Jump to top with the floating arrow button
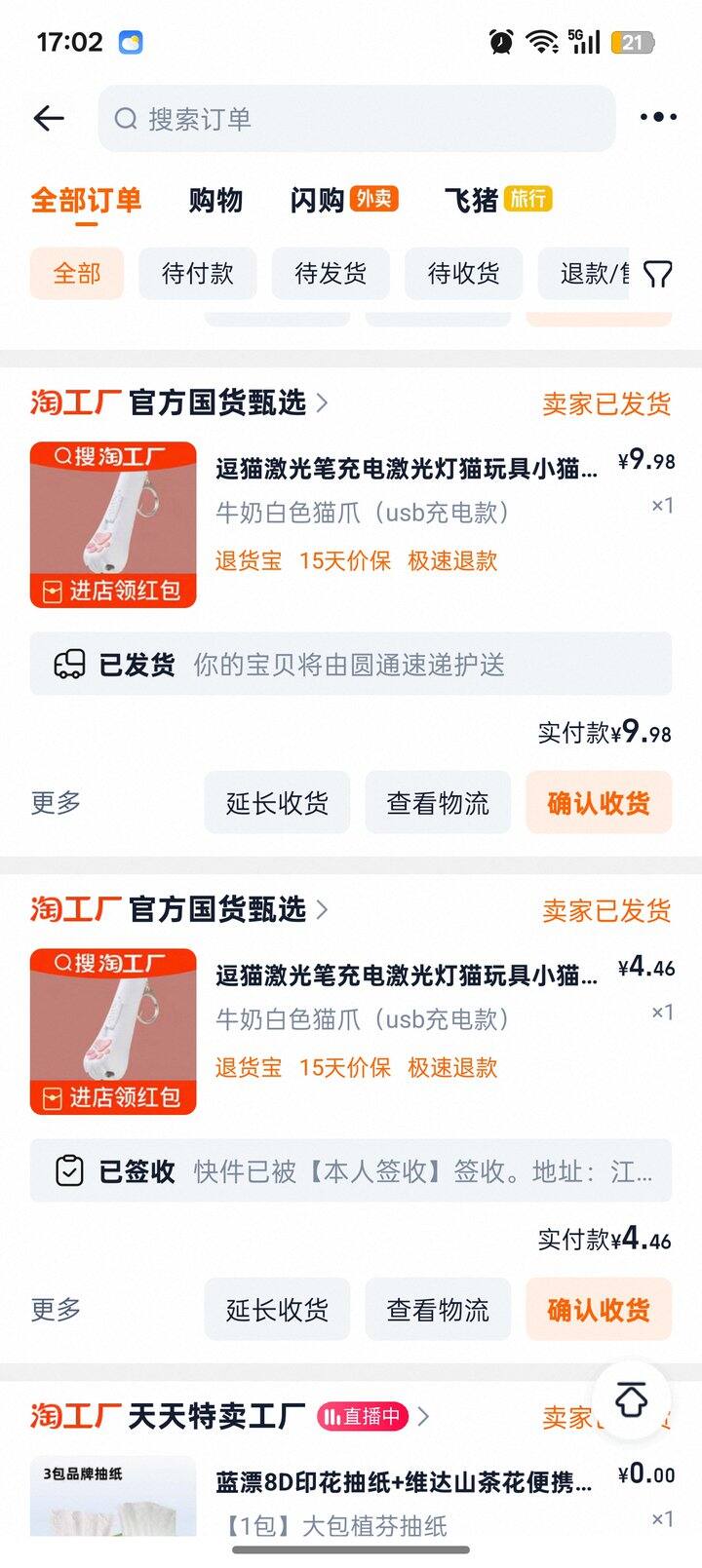702x1568 pixels. coord(631,1401)
